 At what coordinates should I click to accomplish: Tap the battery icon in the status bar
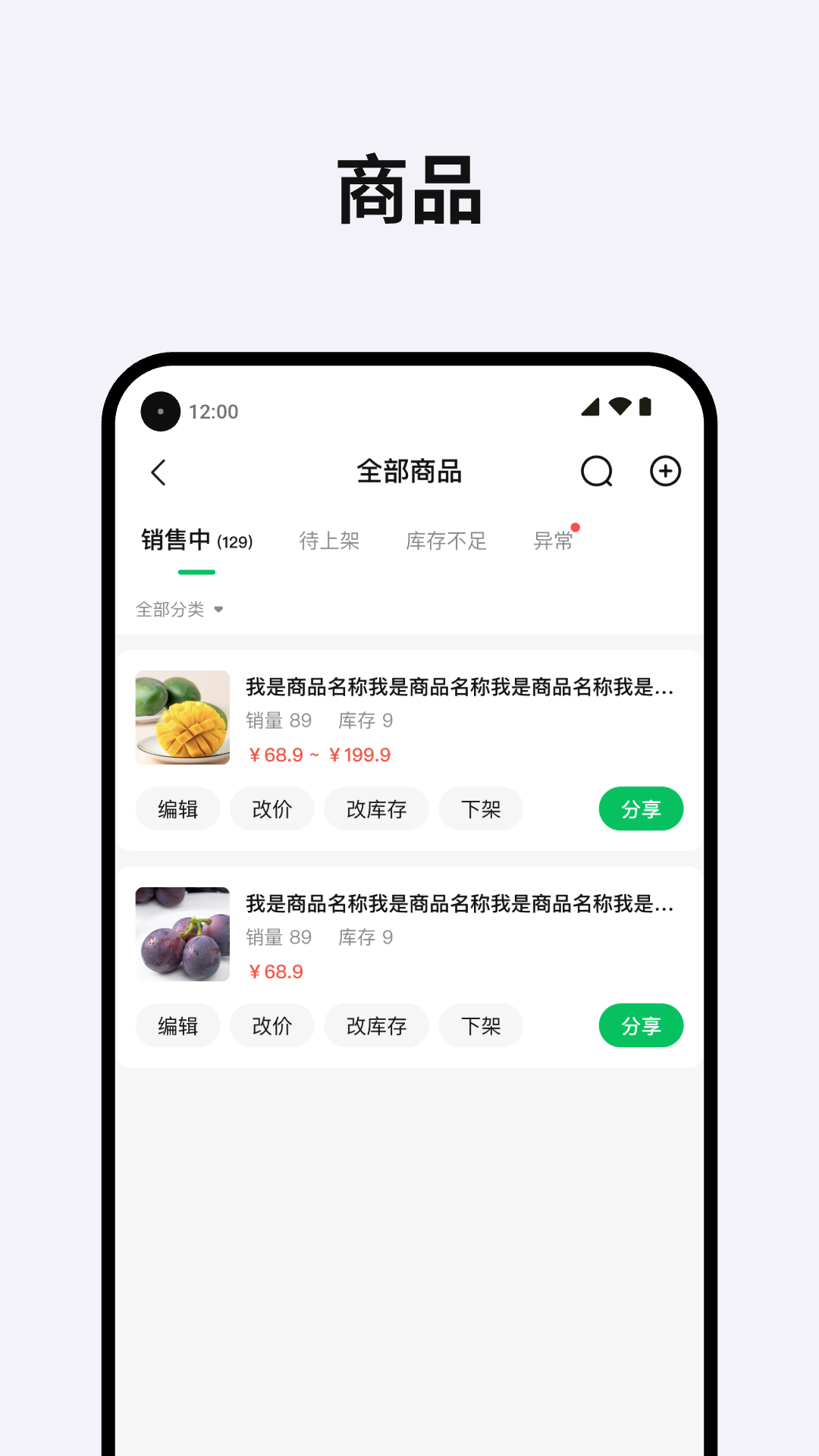646,407
